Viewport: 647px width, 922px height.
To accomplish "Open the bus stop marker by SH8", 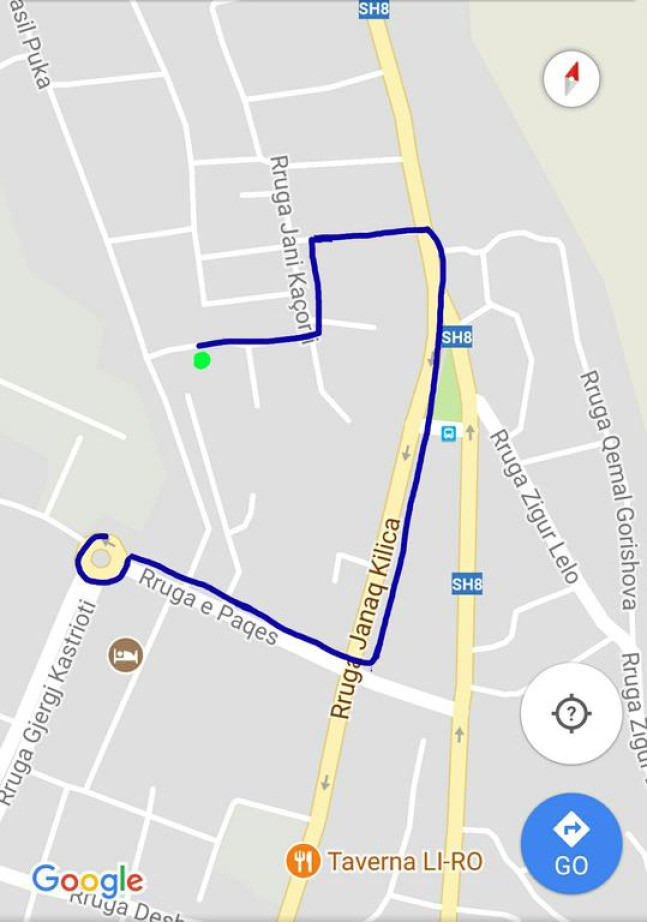I will click(x=449, y=433).
